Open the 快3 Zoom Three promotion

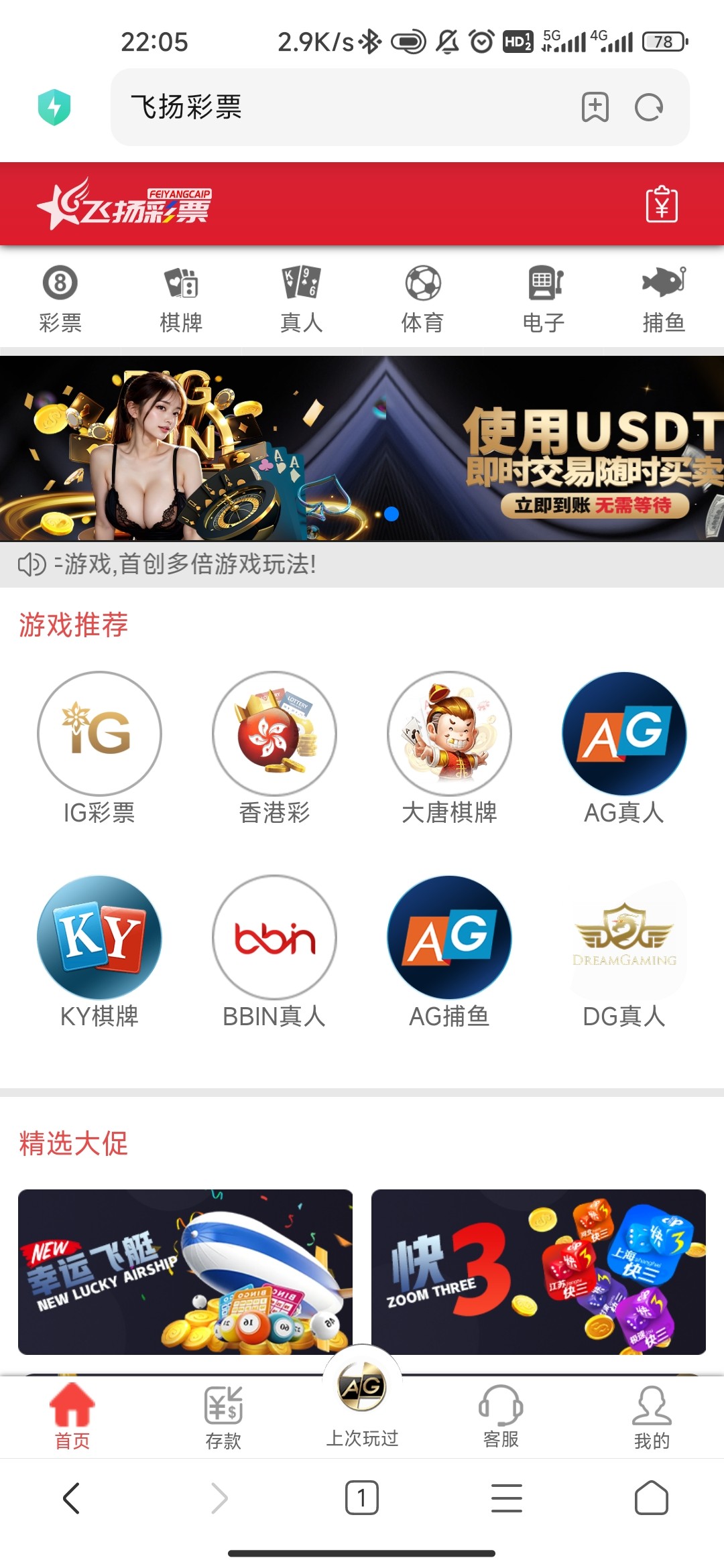pos(538,1271)
